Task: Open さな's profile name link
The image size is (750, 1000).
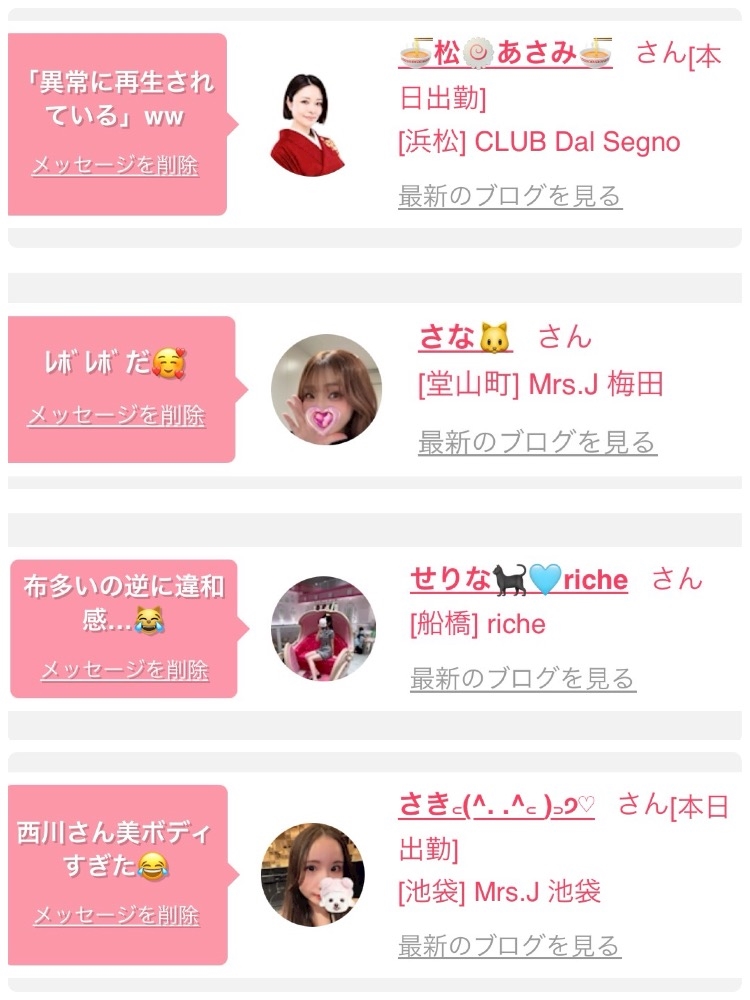Action: 466,337
